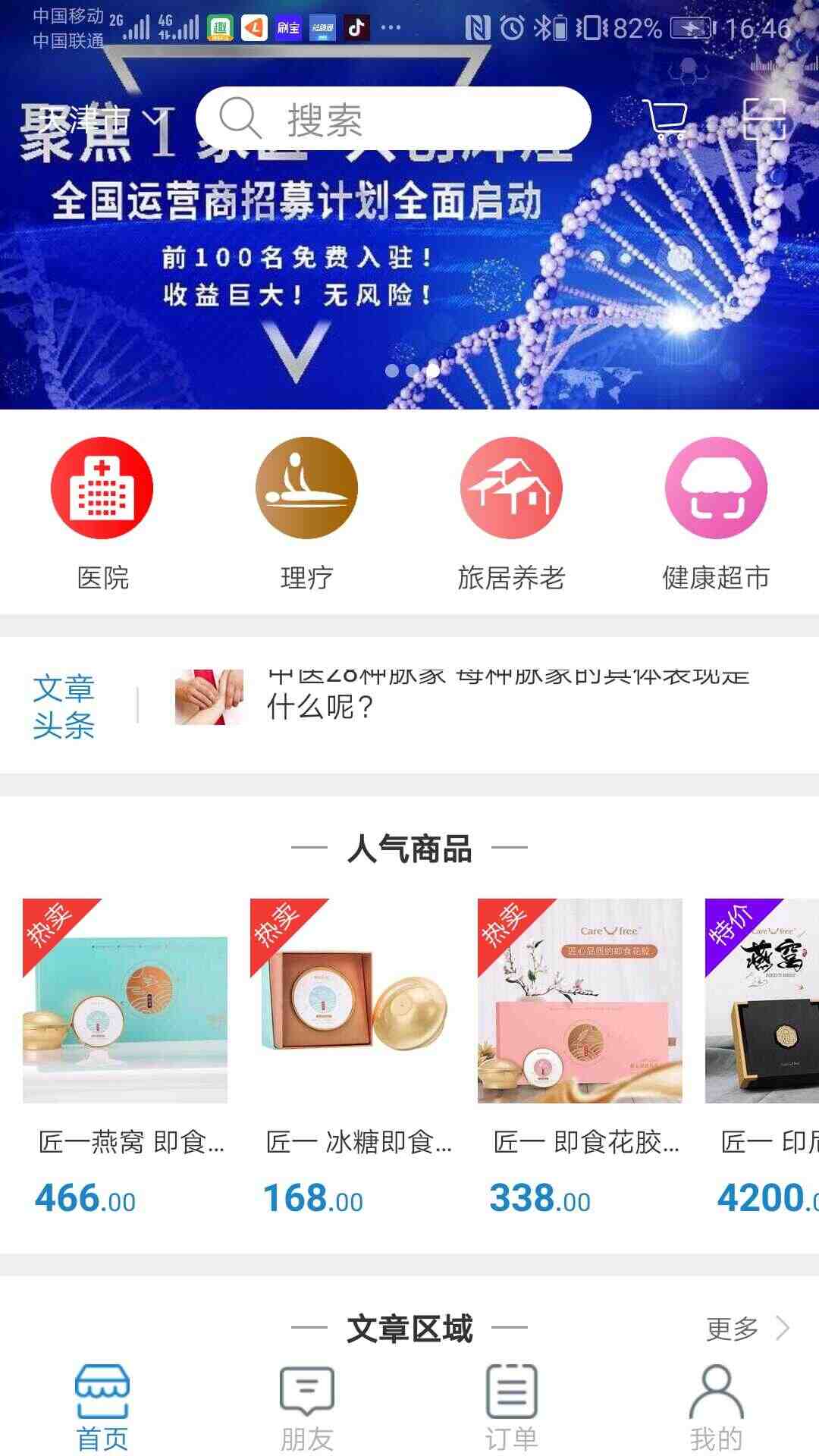Tap 更多 beside 文章区域
The image size is (819, 1456).
[747, 1329]
